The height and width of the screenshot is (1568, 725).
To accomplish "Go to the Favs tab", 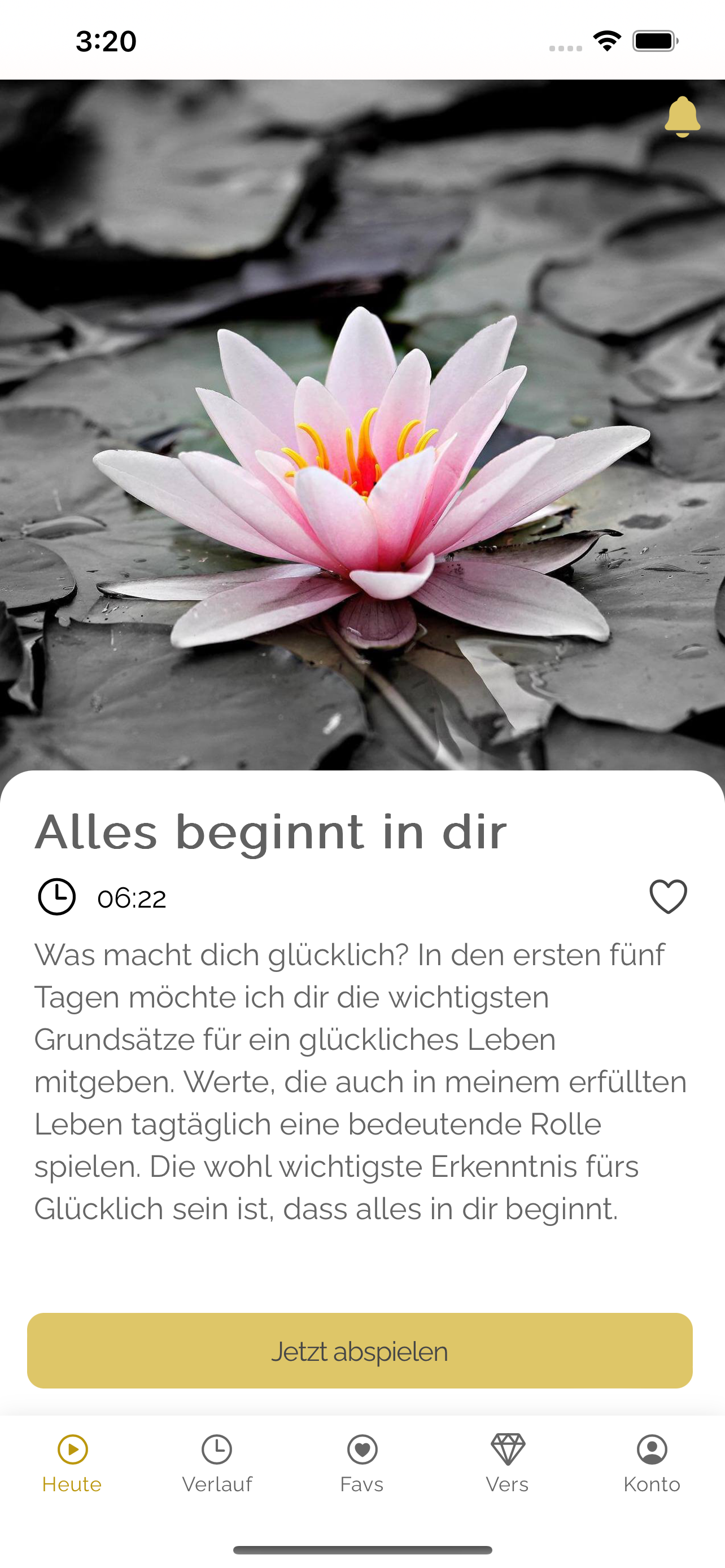I will click(x=362, y=1464).
